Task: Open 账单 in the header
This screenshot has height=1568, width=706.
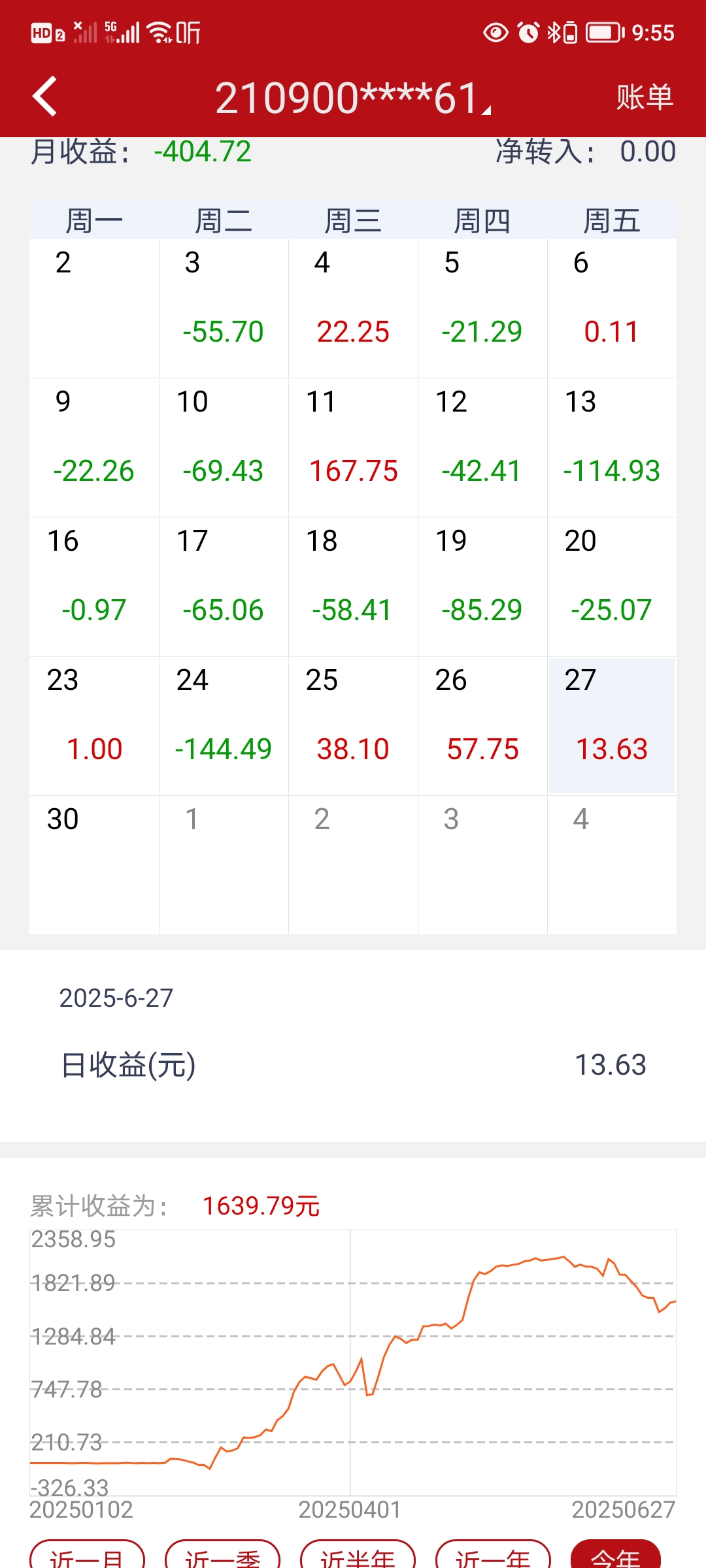Action: pyautogui.click(x=644, y=97)
